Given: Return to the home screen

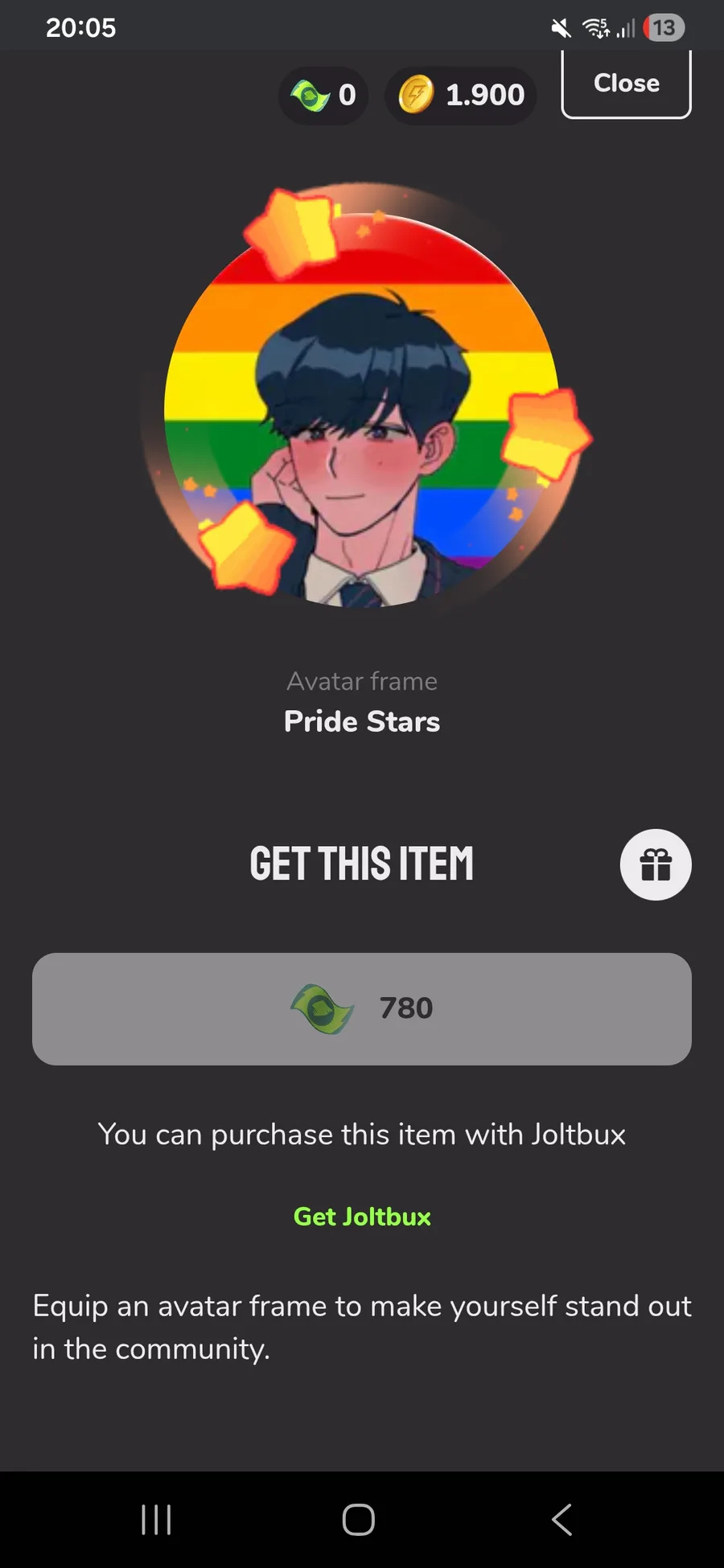Looking at the screenshot, I should pyautogui.click(x=359, y=1520).
